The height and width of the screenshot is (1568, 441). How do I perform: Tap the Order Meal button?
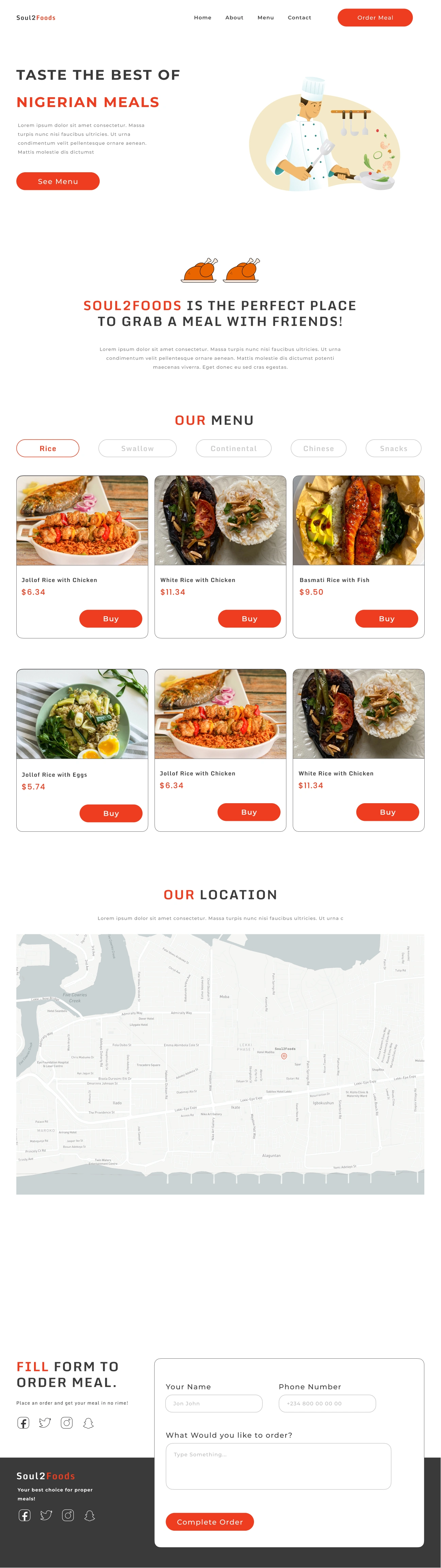tap(375, 18)
